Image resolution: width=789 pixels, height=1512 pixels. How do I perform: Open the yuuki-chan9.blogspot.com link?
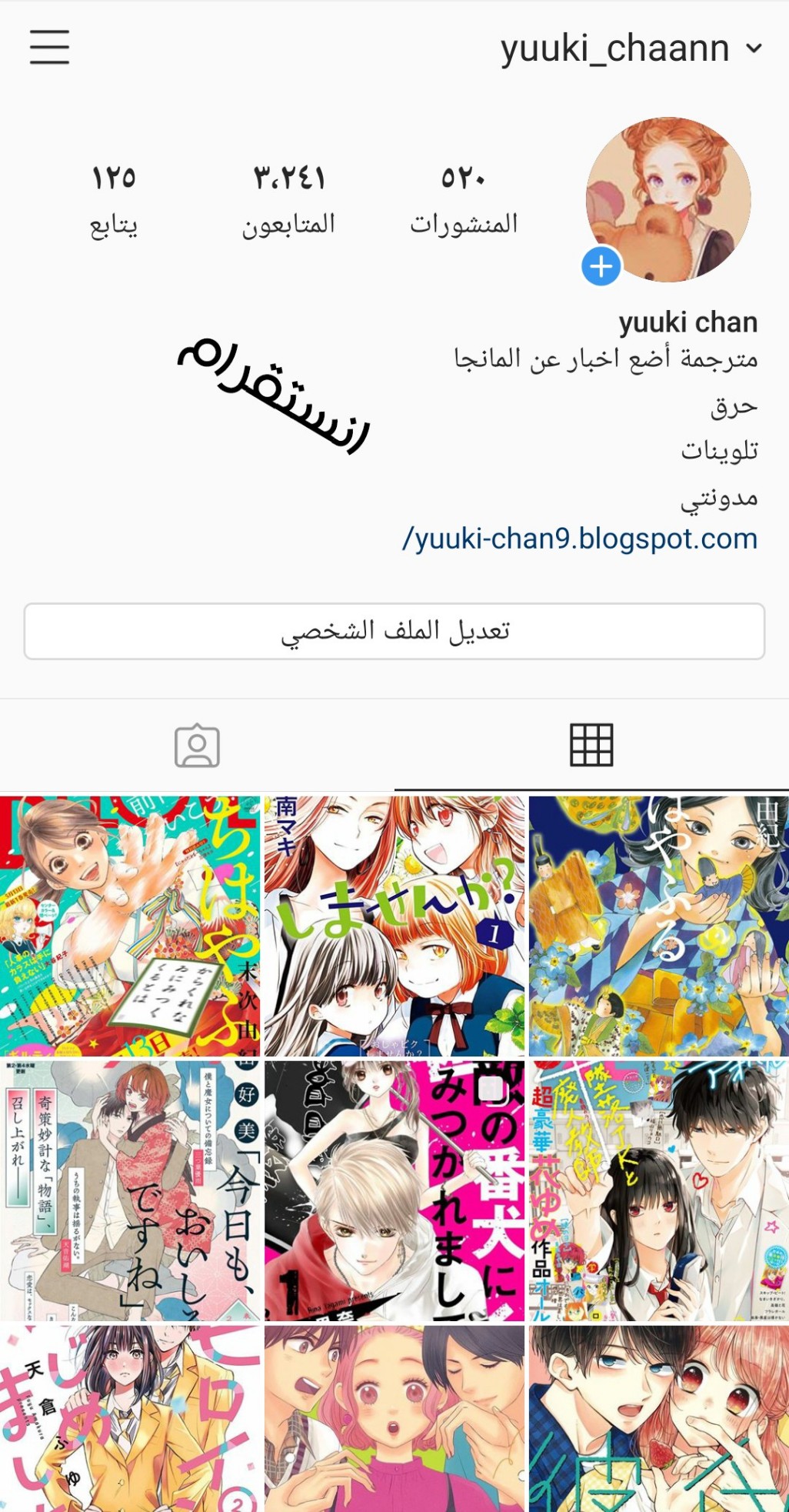tap(580, 539)
